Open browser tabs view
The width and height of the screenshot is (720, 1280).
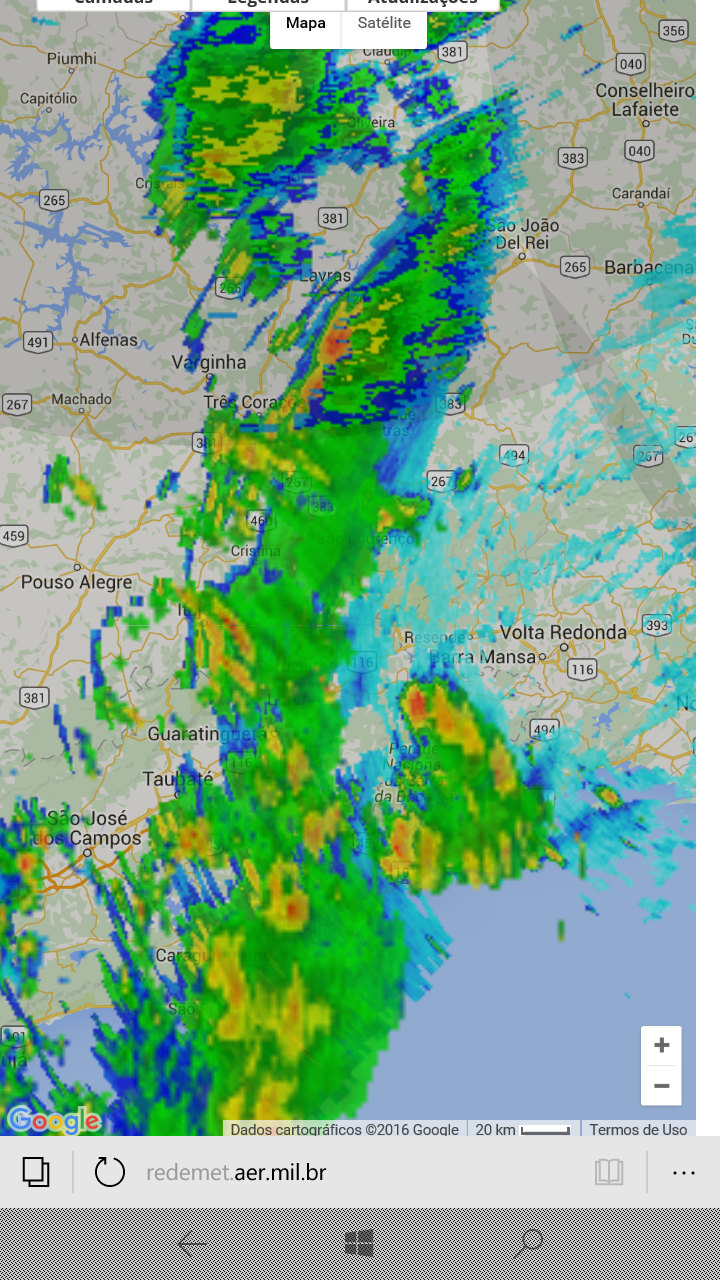tap(36, 1172)
